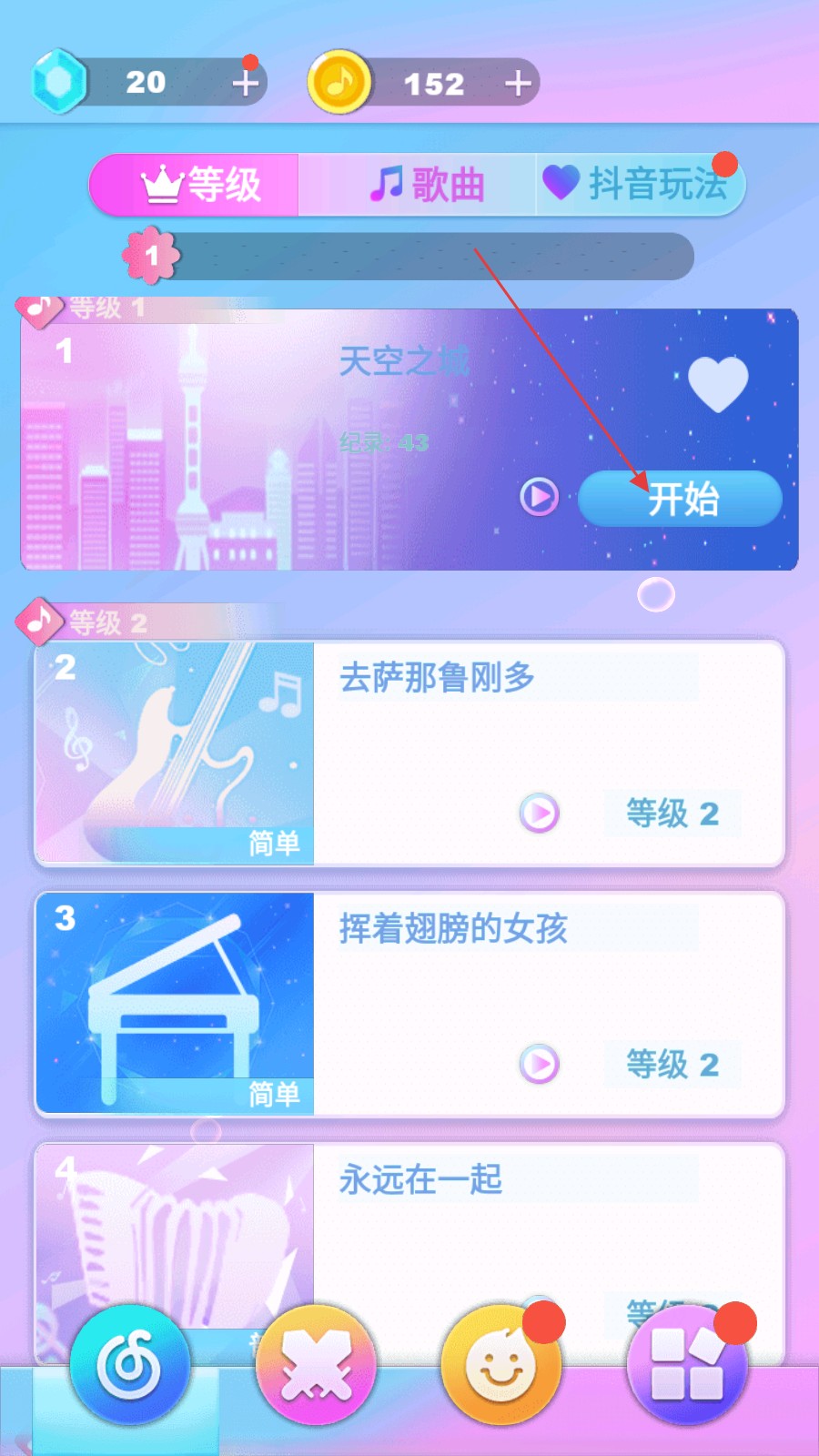This screenshot has width=819, height=1456.
Task: Start playing 天空之城 with 开始
Action: click(681, 499)
